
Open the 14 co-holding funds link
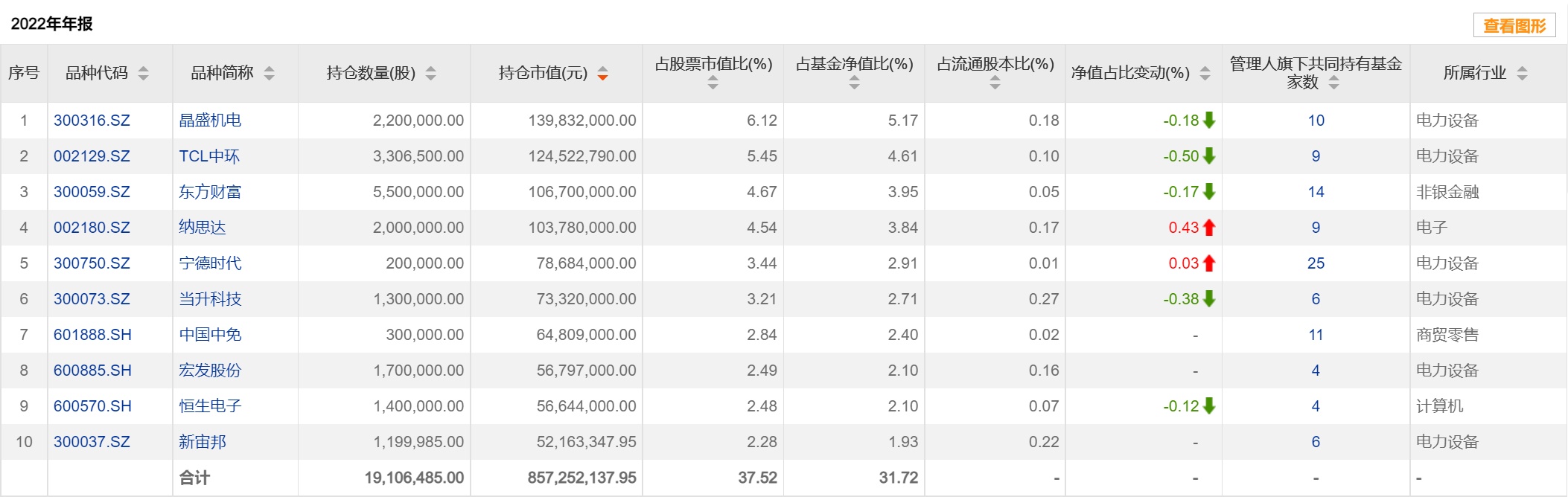tap(1316, 192)
